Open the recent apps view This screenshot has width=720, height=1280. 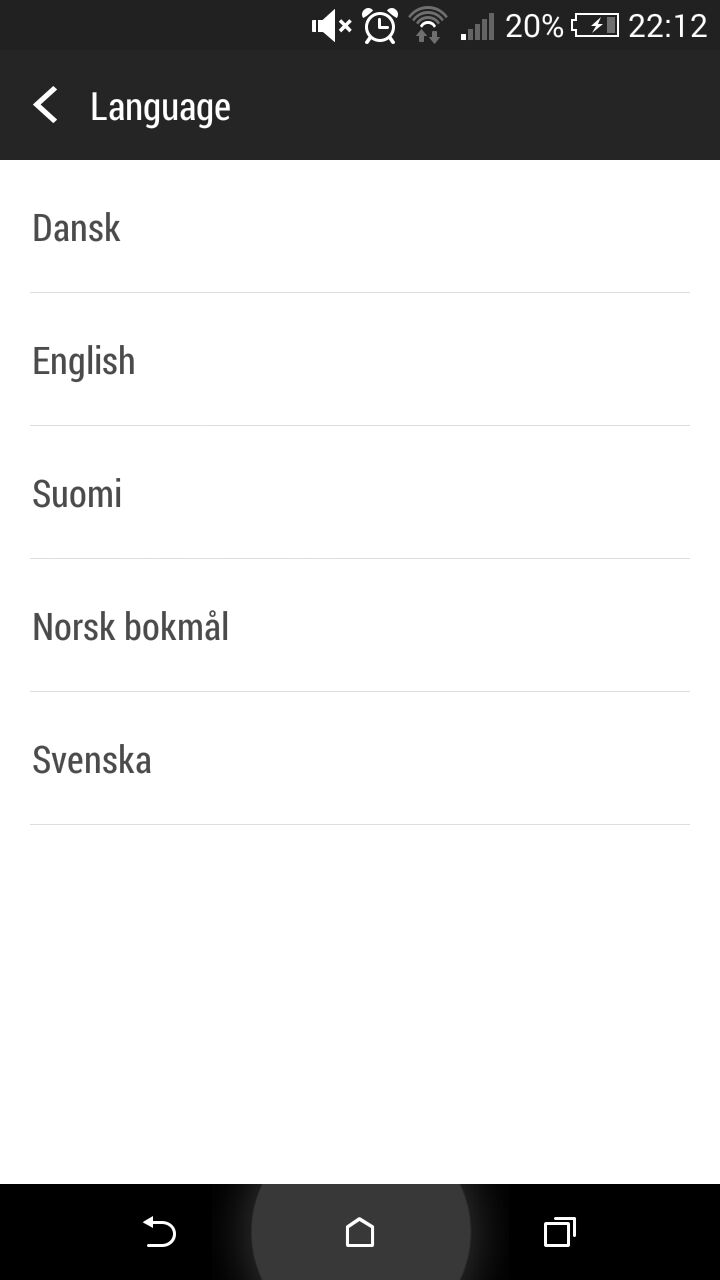[x=560, y=1232]
